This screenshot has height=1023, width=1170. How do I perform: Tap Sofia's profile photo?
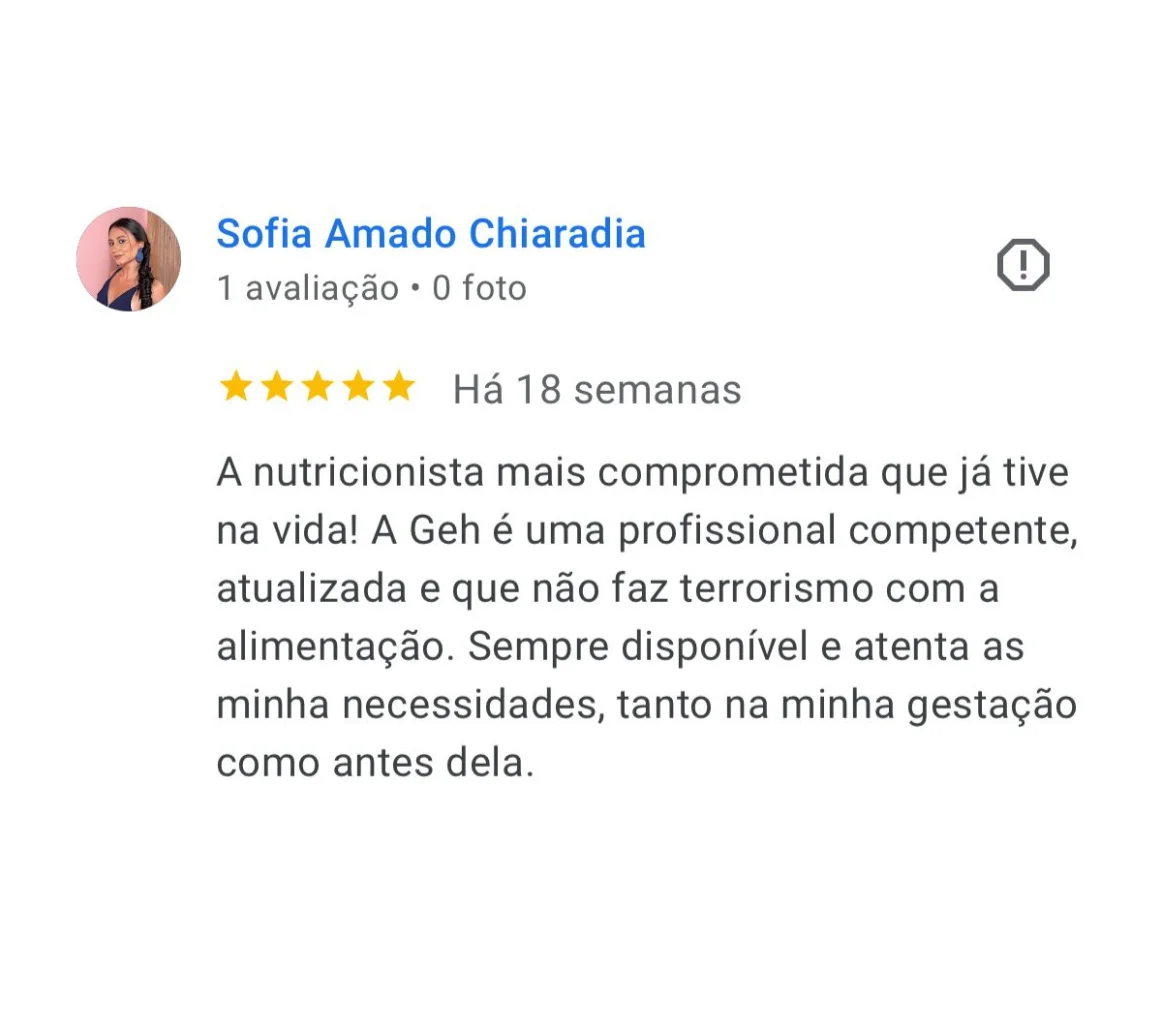pyautogui.click(x=128, y=259)
